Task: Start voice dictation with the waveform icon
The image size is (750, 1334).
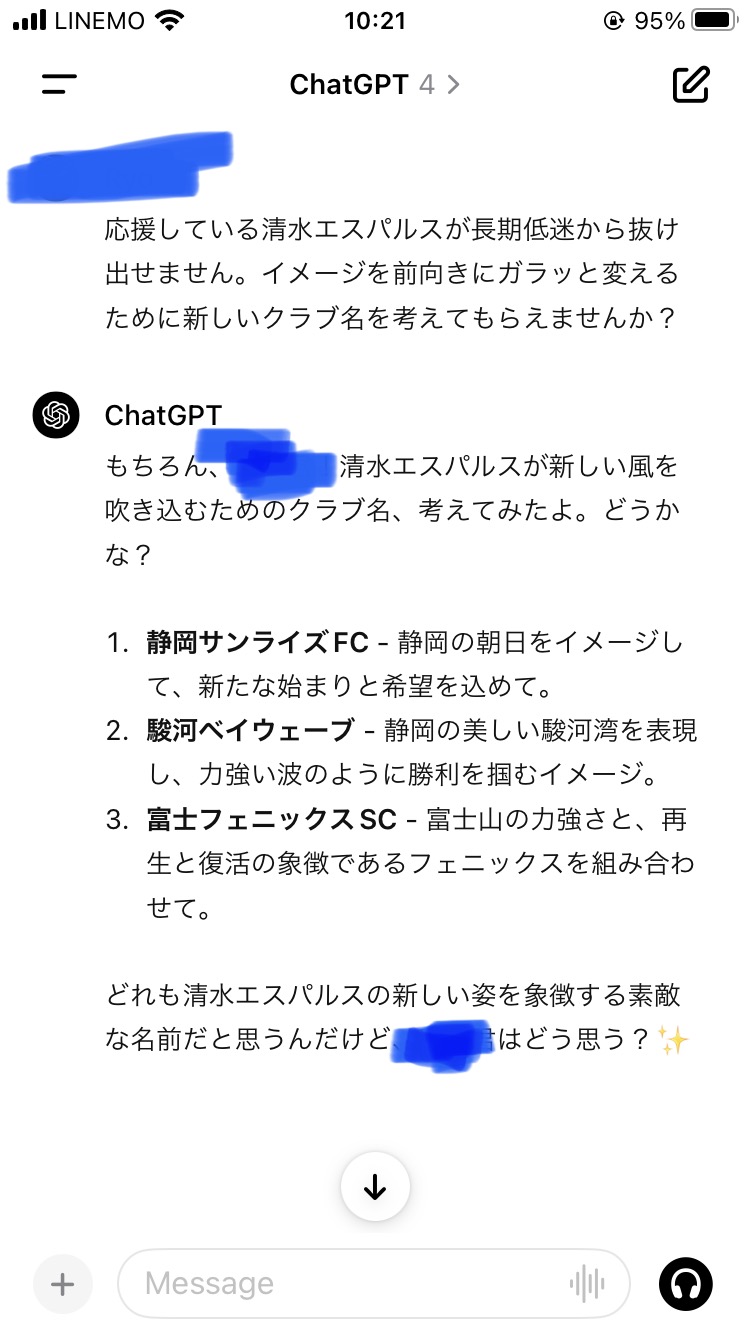Action: (587, 1283)
